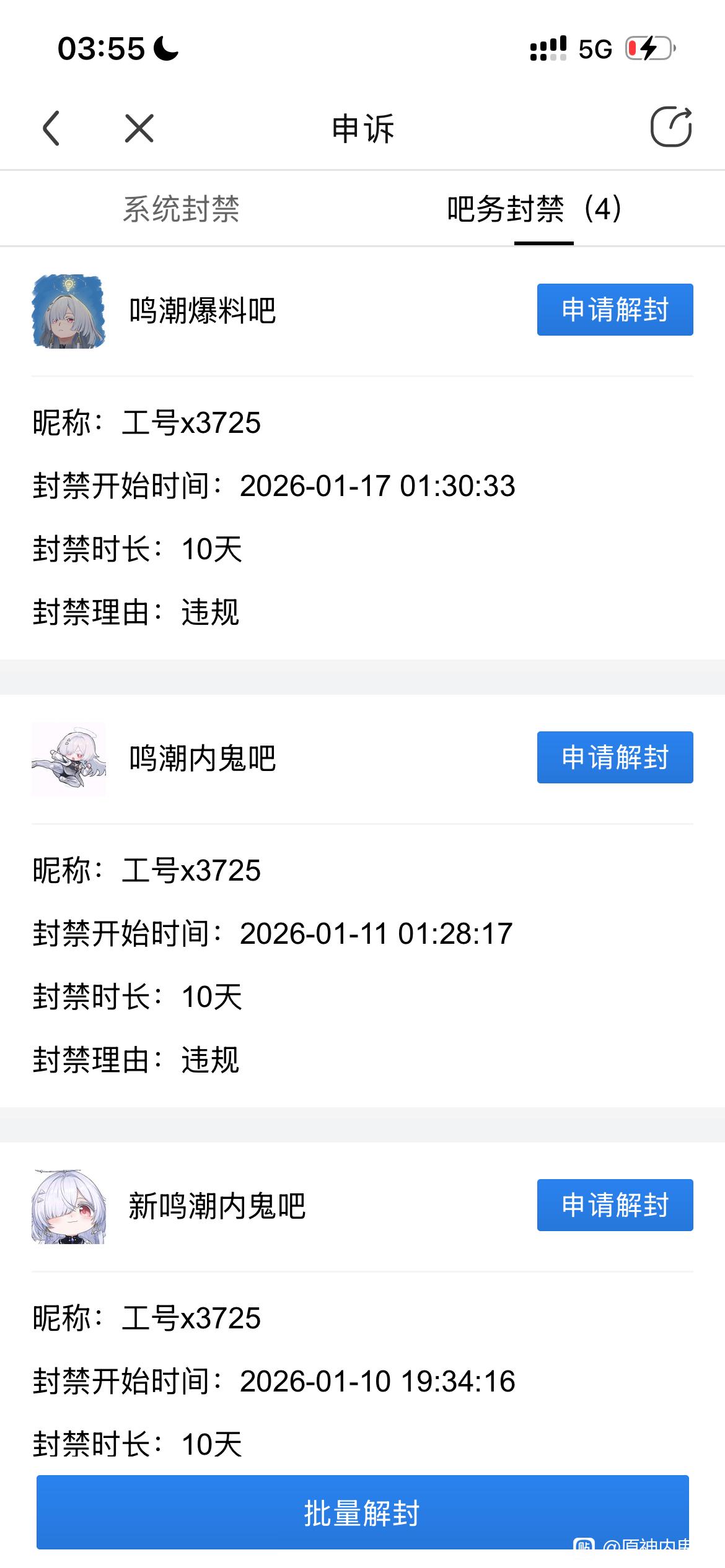
Task: Request unban for 鸣潮内鬼吧
Action: click(x=615, y=757)
